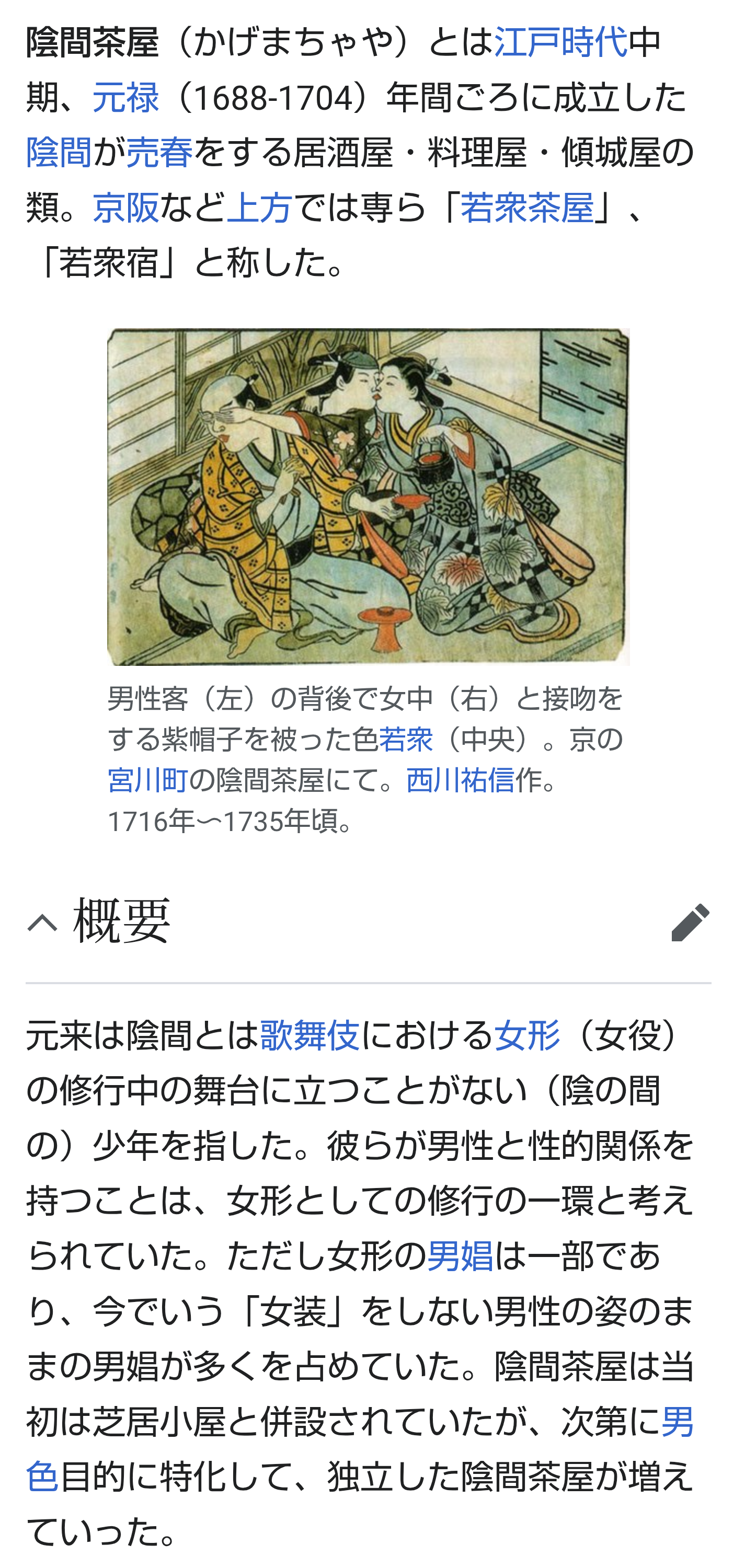Open the 元禄 link
Viewport: 745px width, 1568px height.
click(125, 97)
